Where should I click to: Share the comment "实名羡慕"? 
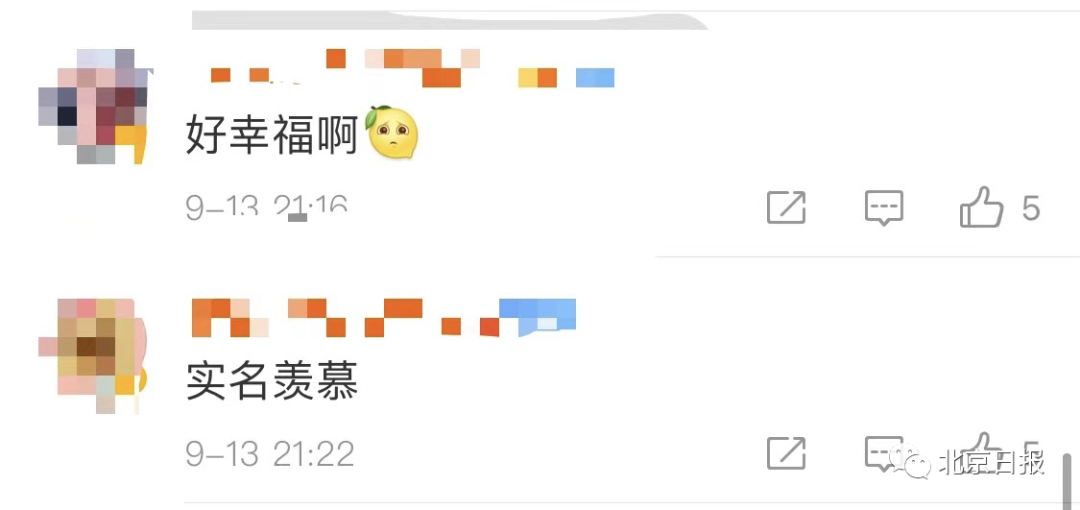786,453
